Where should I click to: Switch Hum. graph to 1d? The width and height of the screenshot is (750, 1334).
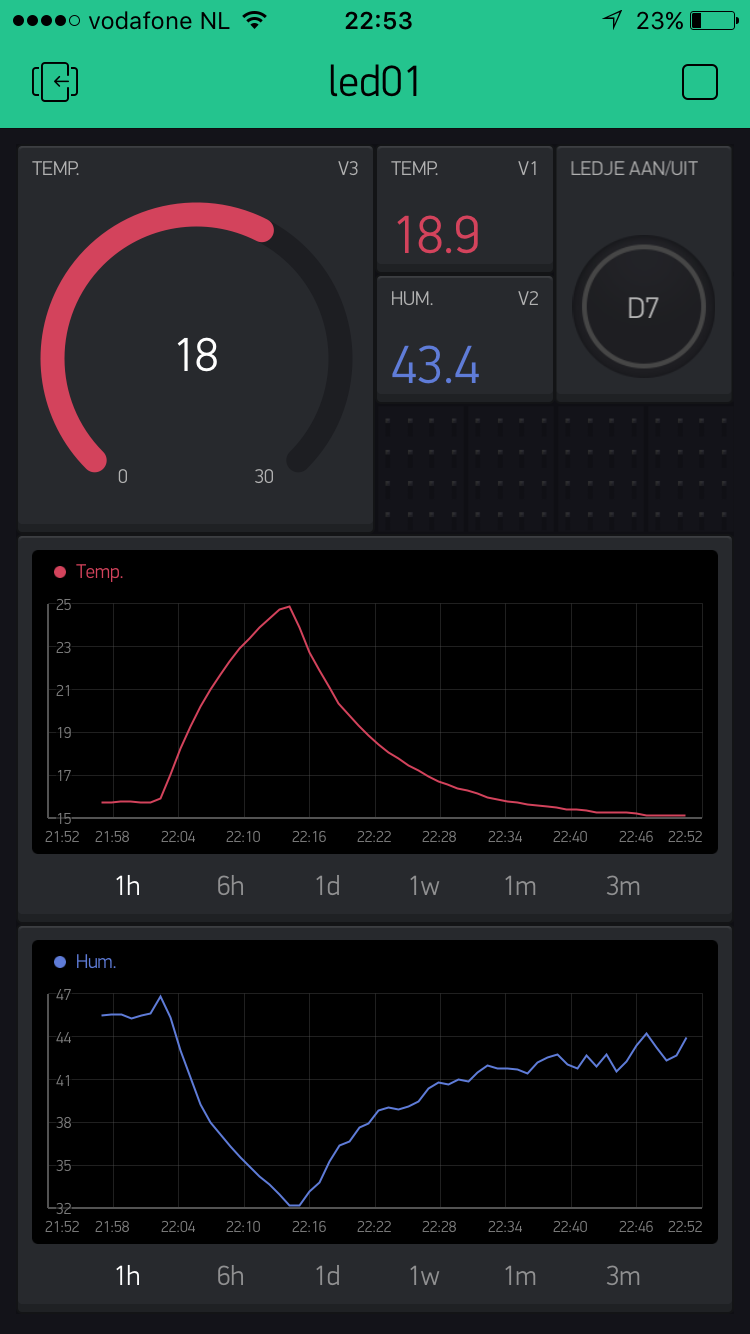pyautogui.click(x=327, y=1276)
